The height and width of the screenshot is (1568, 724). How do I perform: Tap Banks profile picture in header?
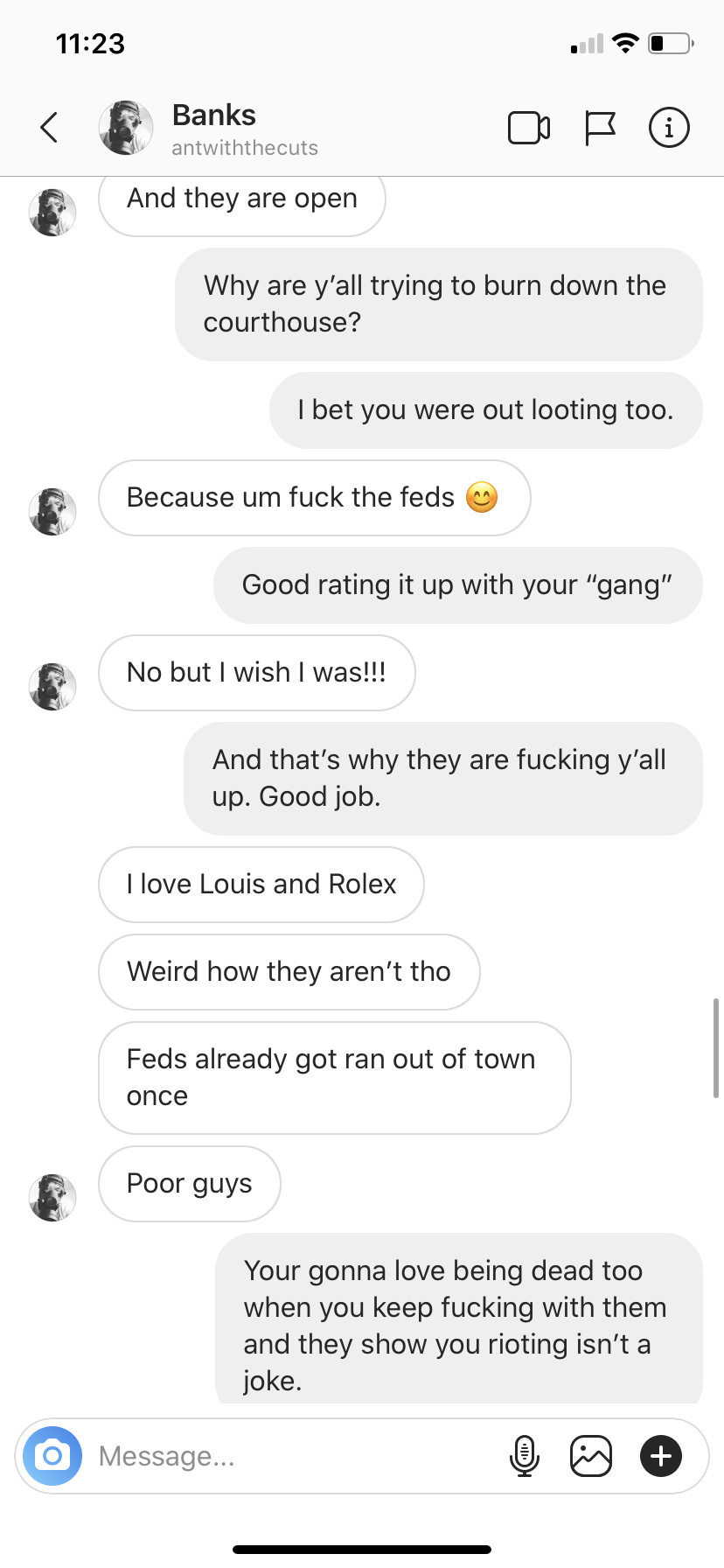[126, 128]
